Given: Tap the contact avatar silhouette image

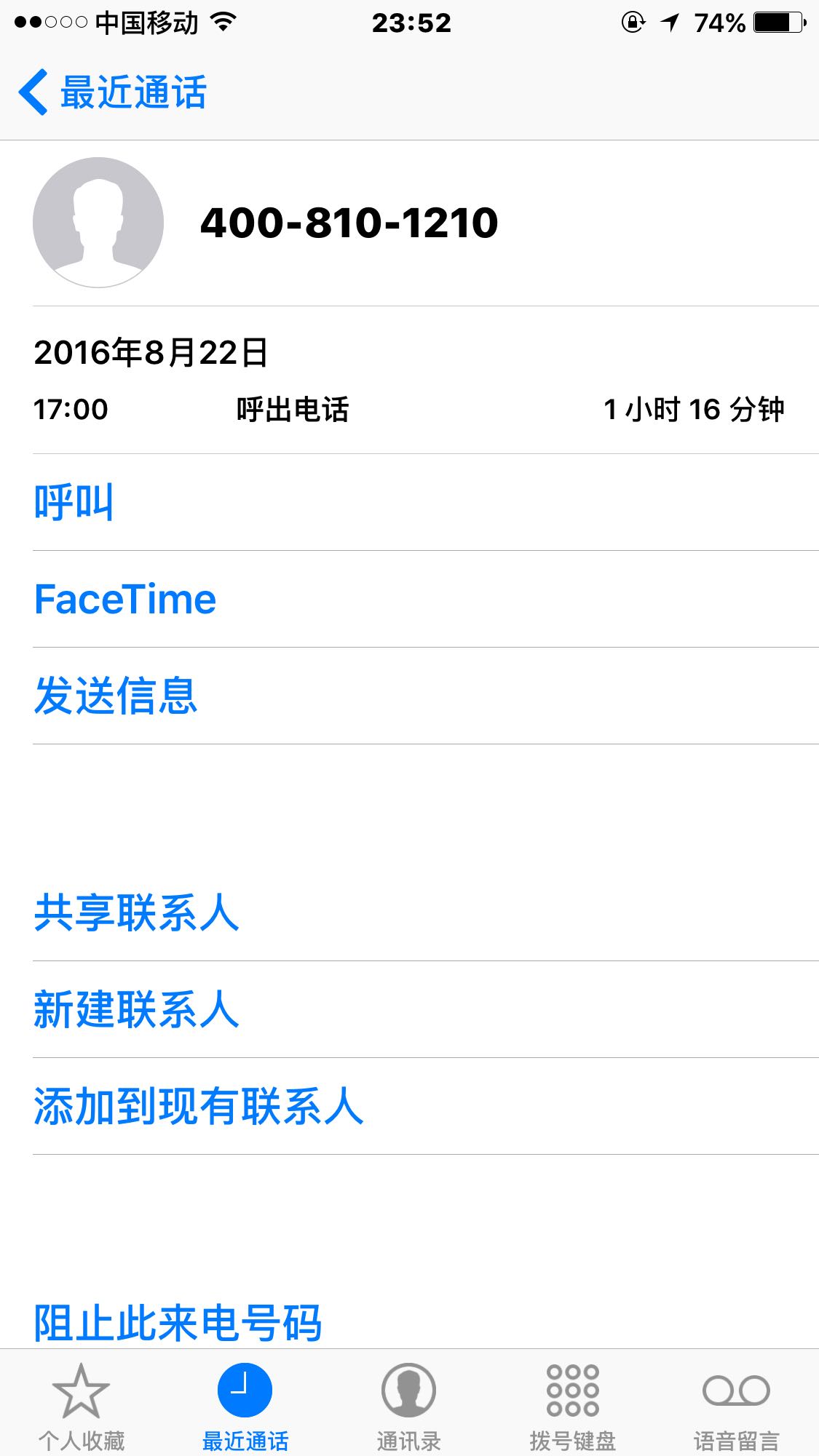Looking at the screenshot, I should (99, 222).
